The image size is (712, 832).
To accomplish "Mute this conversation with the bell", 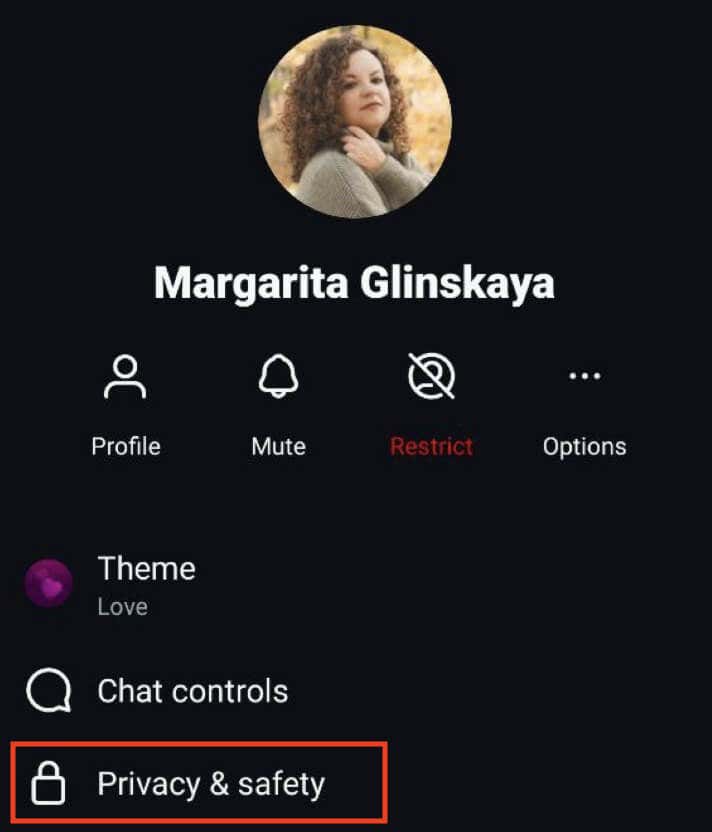I will coord(278,403).
